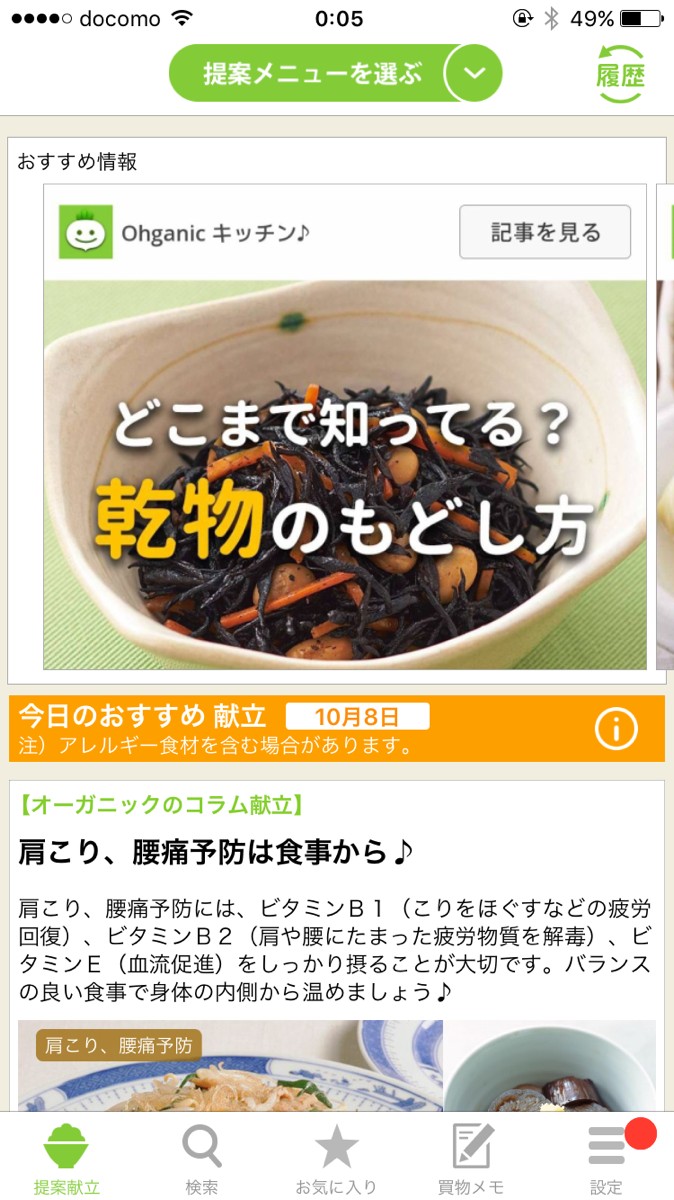The height and width of the screenshot is (1200, 674).
Task: Show info for 今日のおすすめ献立
Action: click(616, 729)
